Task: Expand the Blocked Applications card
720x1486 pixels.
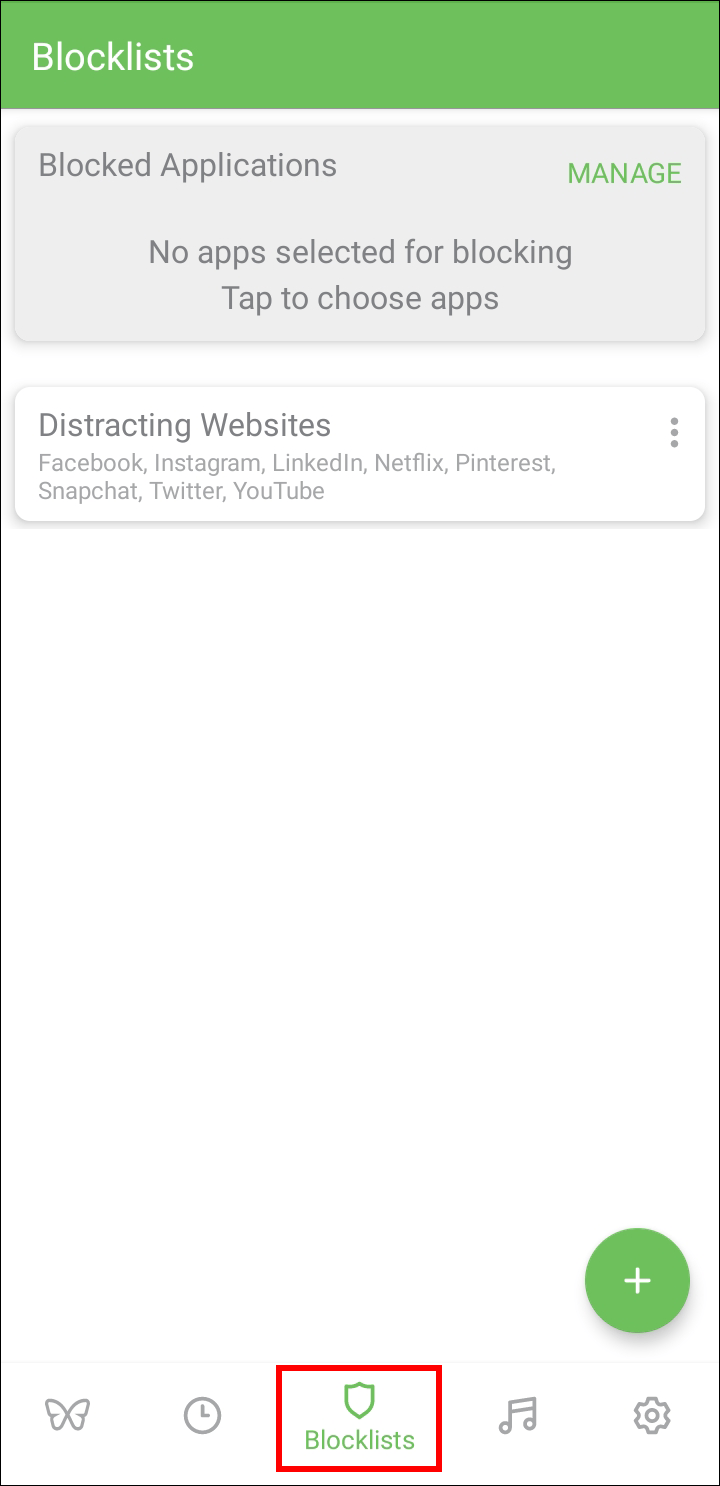Action: (360, 232)
